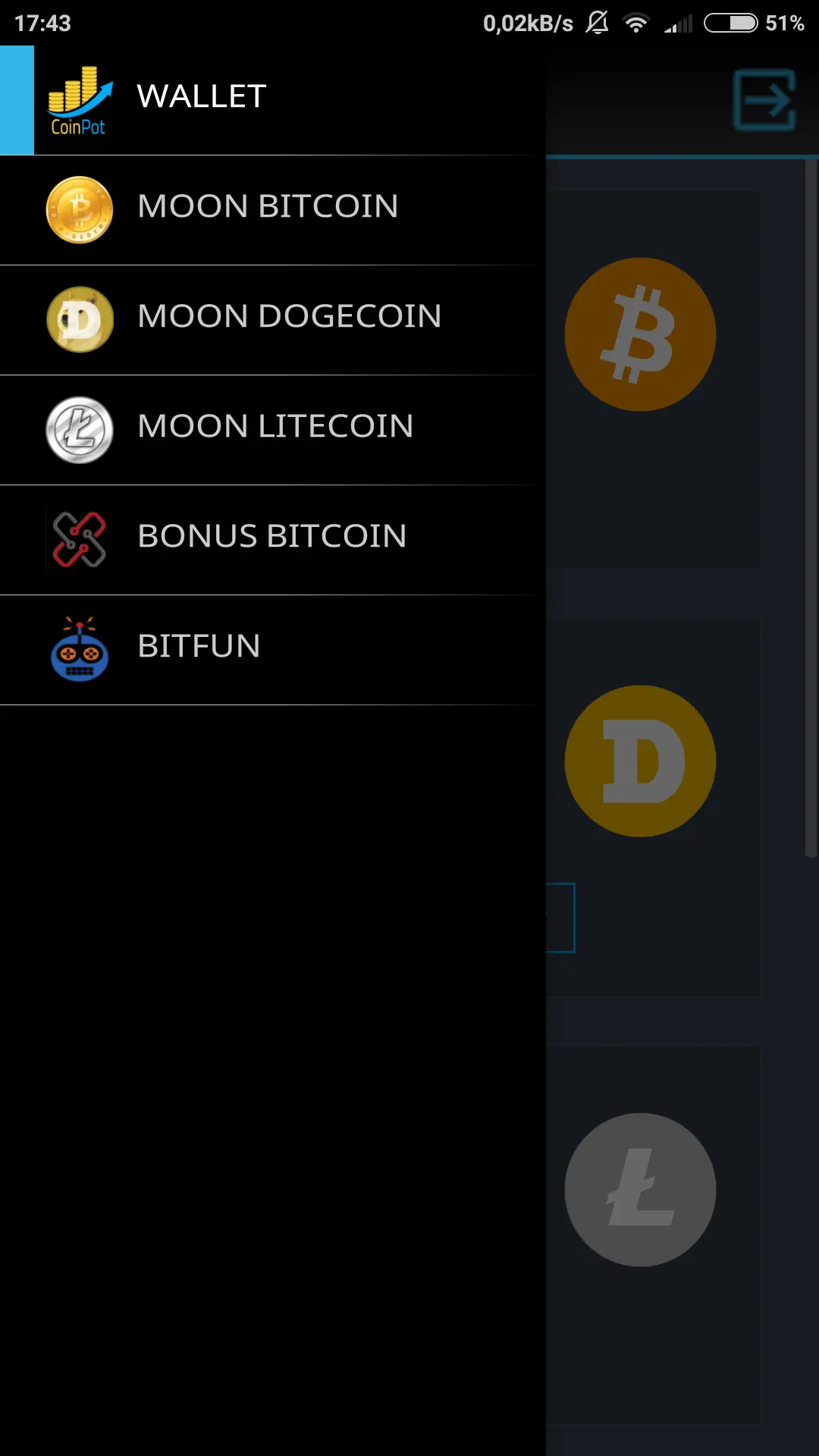The height and width of the screenshot is (1456, 819).
Task: Go to Moon Litecoin
Action: (275, 428)
